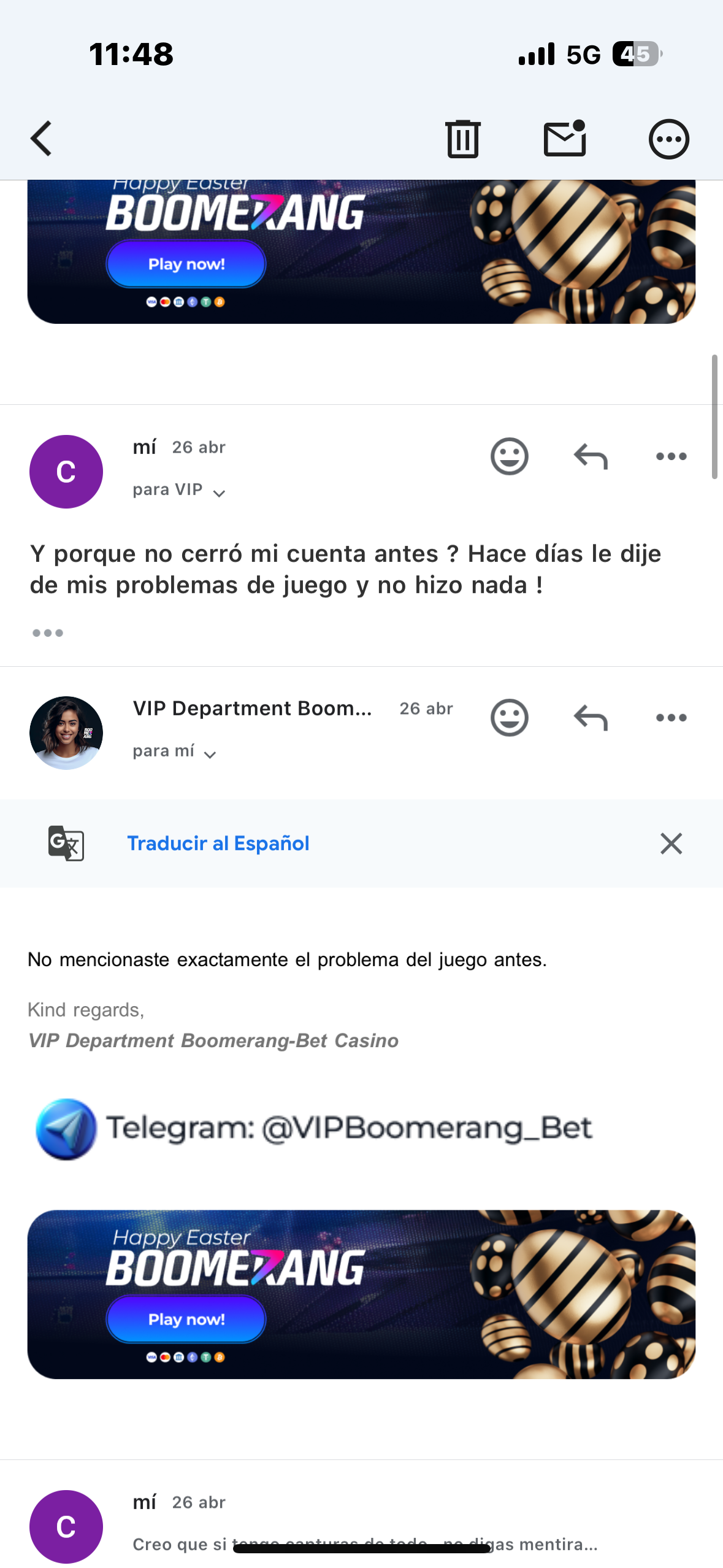This screenshot has width=723, height=1568.
Task: Reply to the VIP Department message
Action: coord(591,718)
